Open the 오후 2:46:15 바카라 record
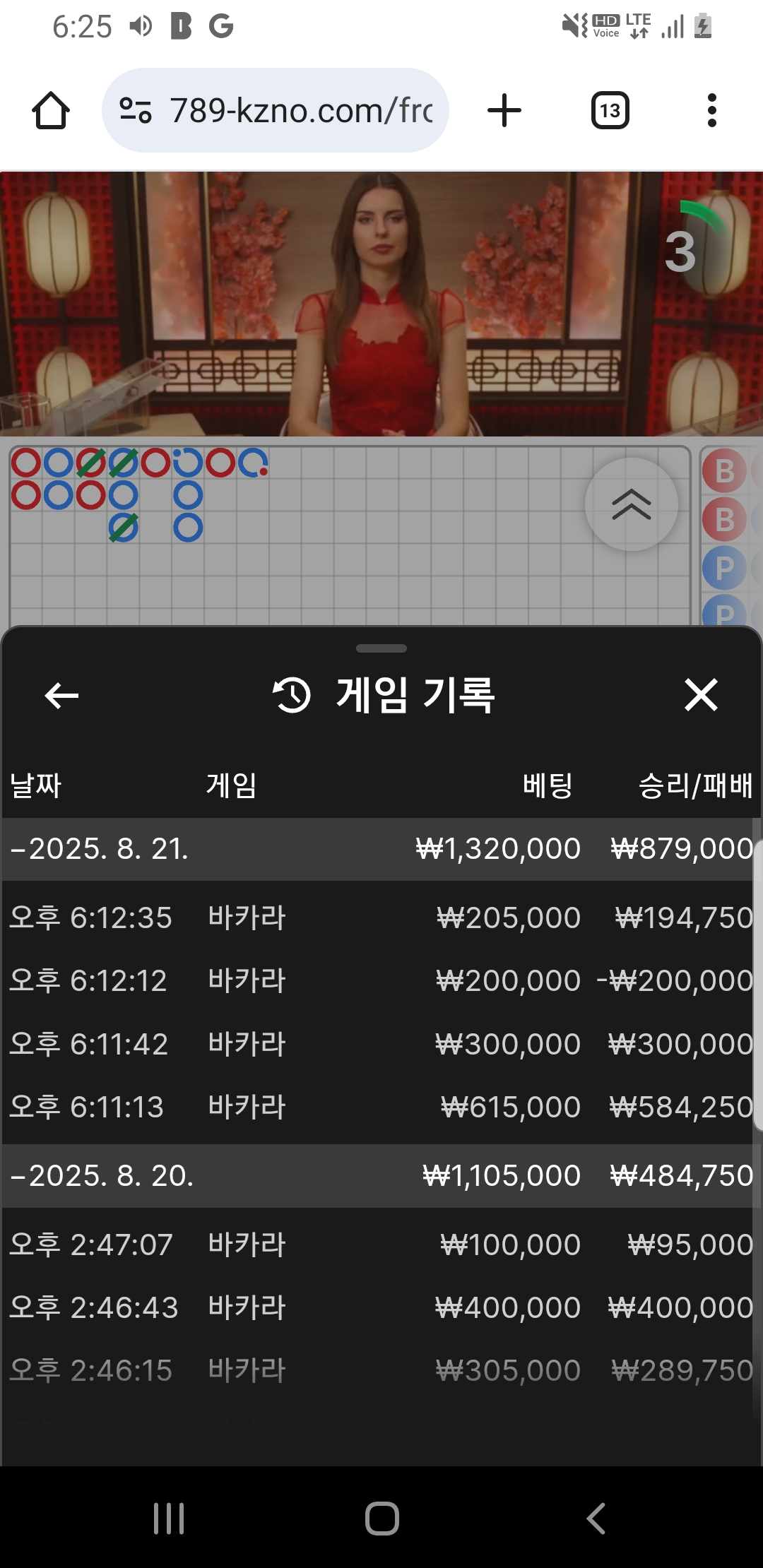763x1568 pixels. 380,1370
